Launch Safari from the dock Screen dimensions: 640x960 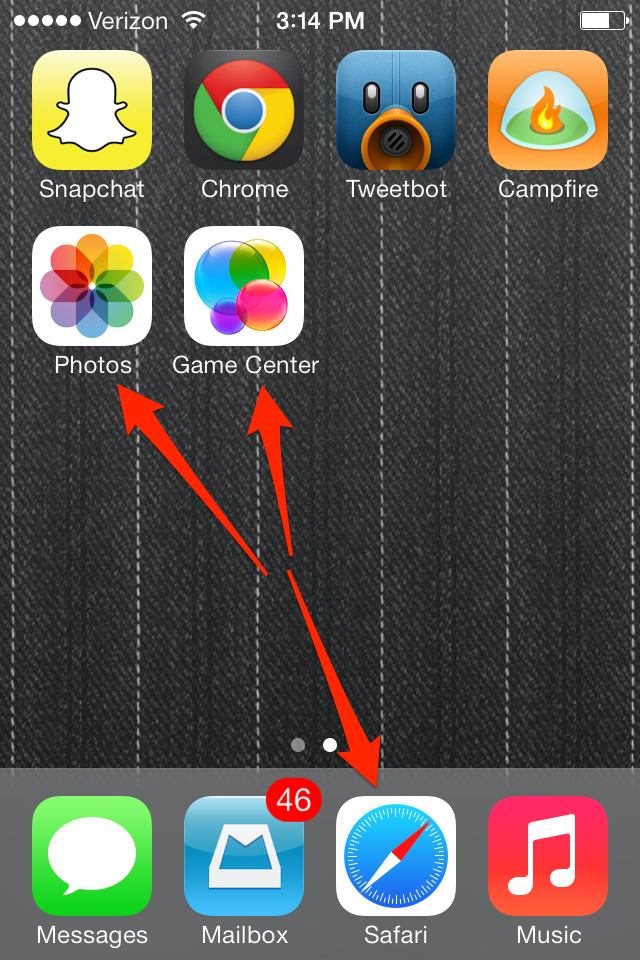coord(396,856)
